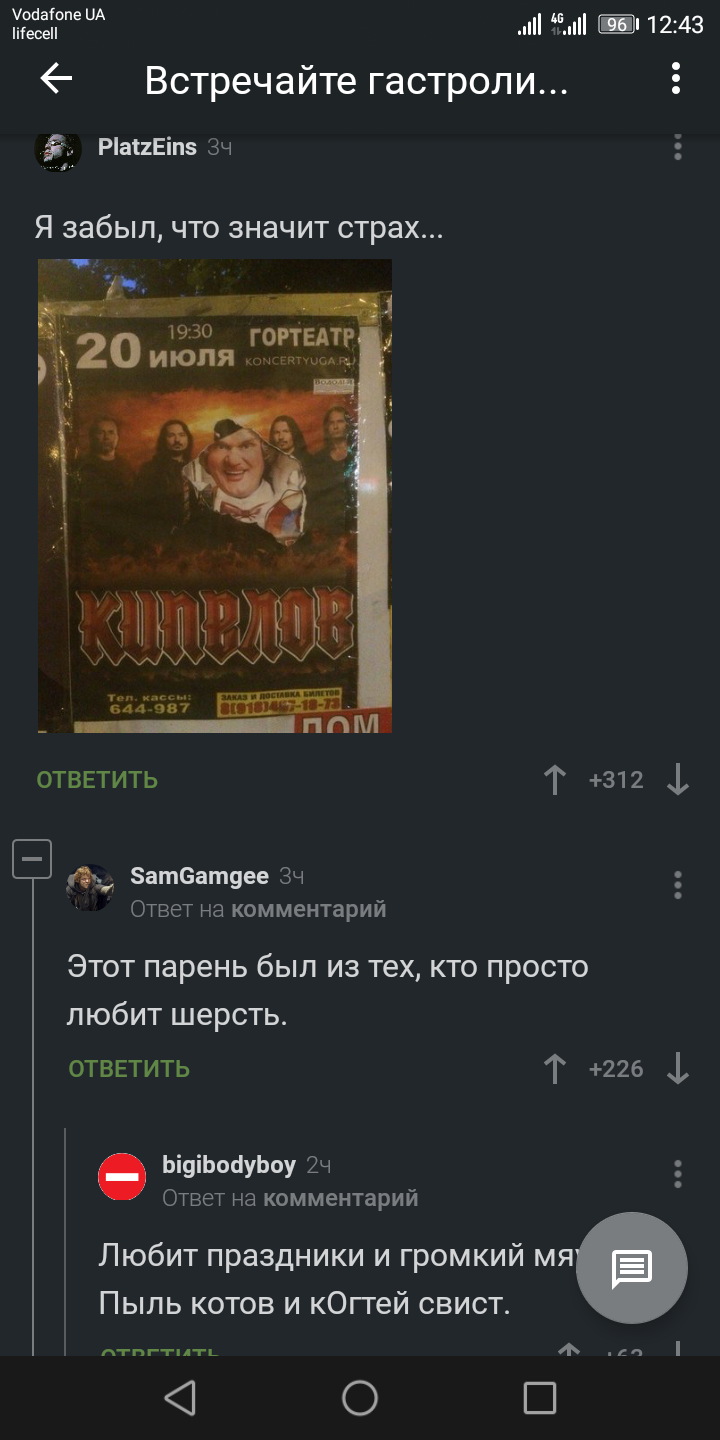Screen dimensions: 720x1440
Task: Reply to SamGamgee's comment
Action: (x=129, y=1069)
